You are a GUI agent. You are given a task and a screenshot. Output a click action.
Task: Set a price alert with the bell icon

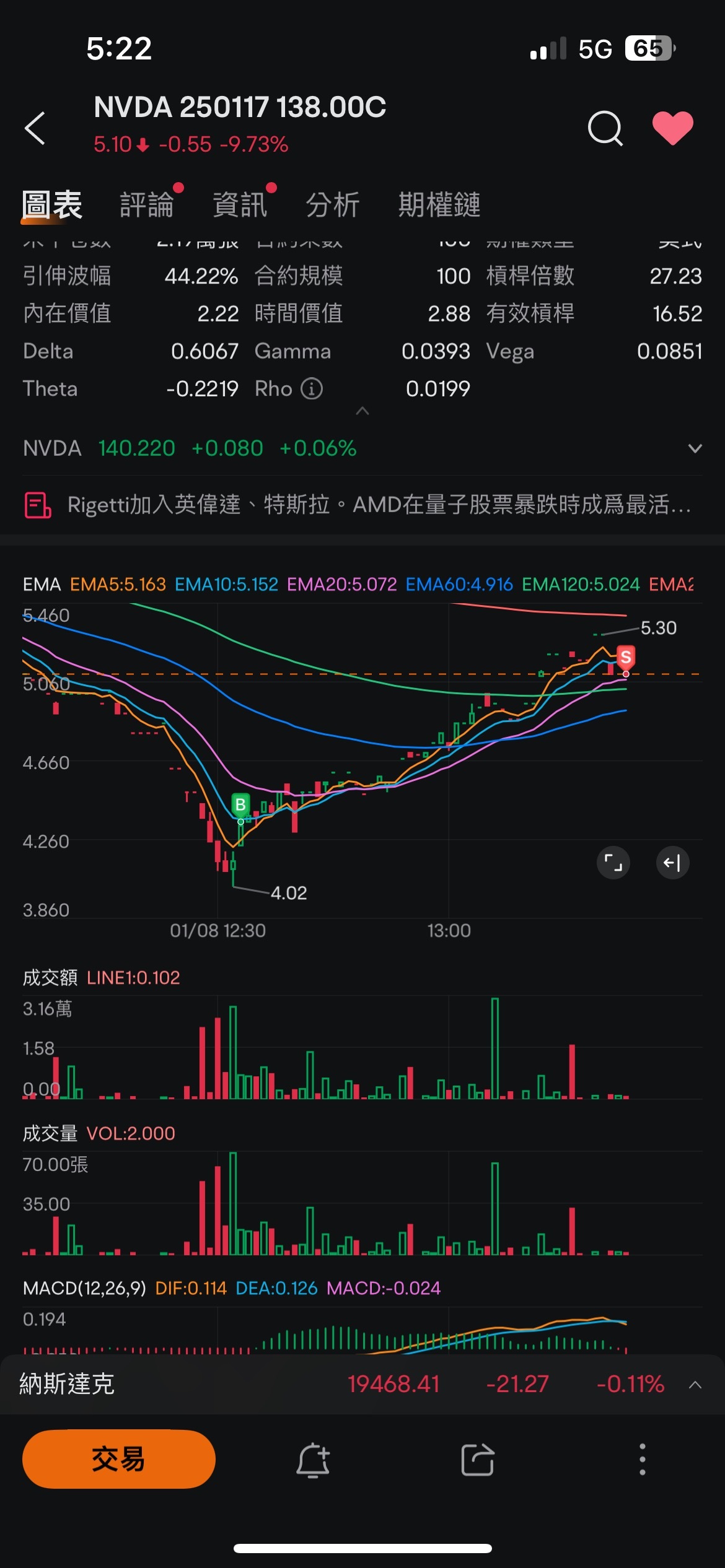point(313,1460)
